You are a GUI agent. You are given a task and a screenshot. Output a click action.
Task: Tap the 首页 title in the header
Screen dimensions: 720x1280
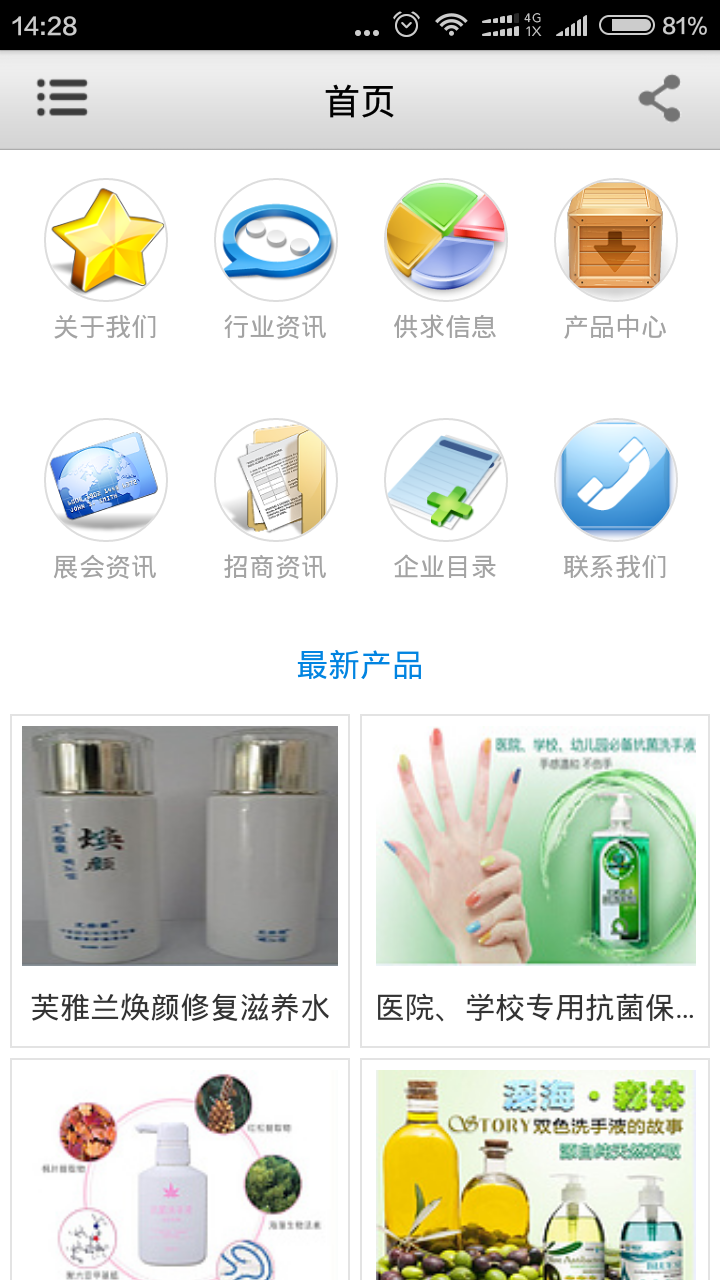pos(359,100)
